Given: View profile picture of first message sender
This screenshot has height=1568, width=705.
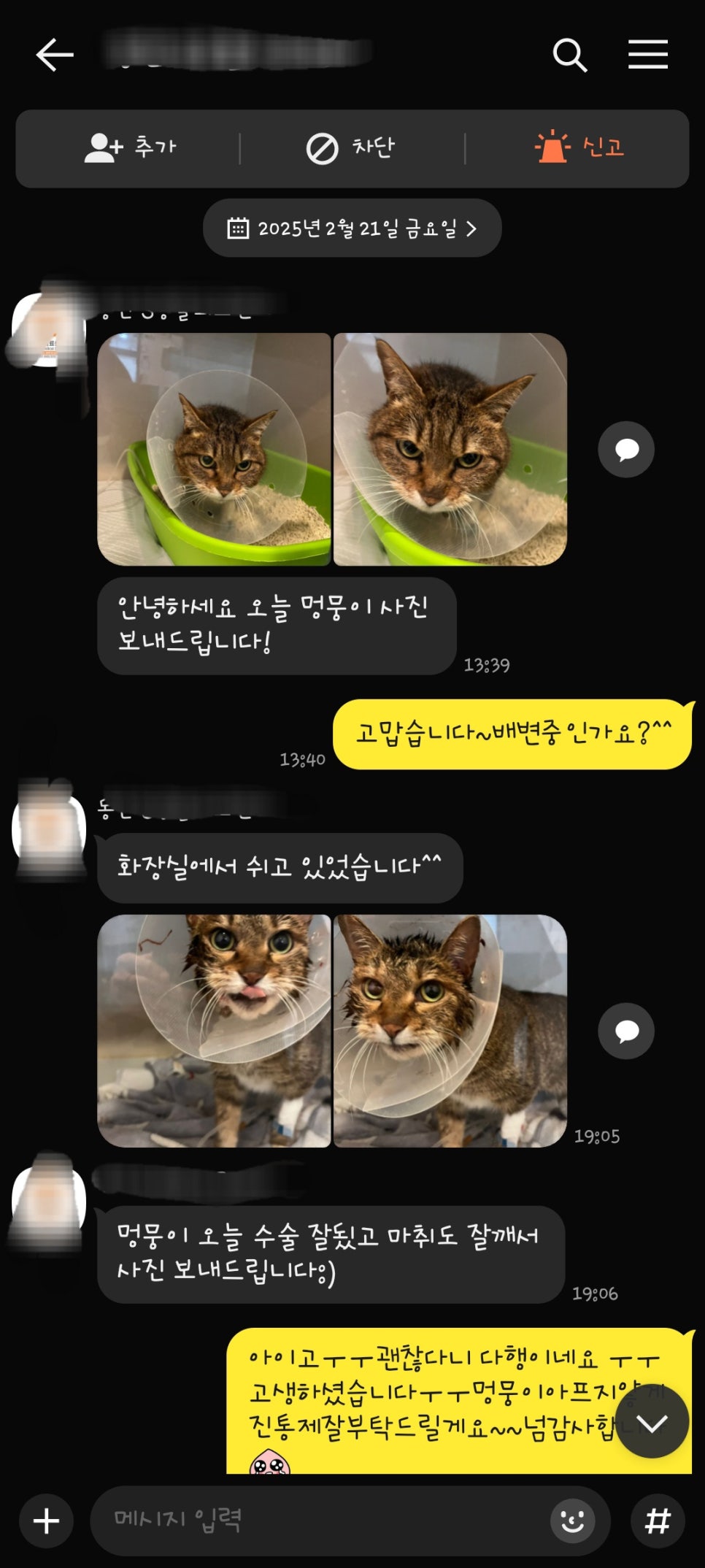Looking at the screenshot, I should pyautogui.click(x=48, y=330).
